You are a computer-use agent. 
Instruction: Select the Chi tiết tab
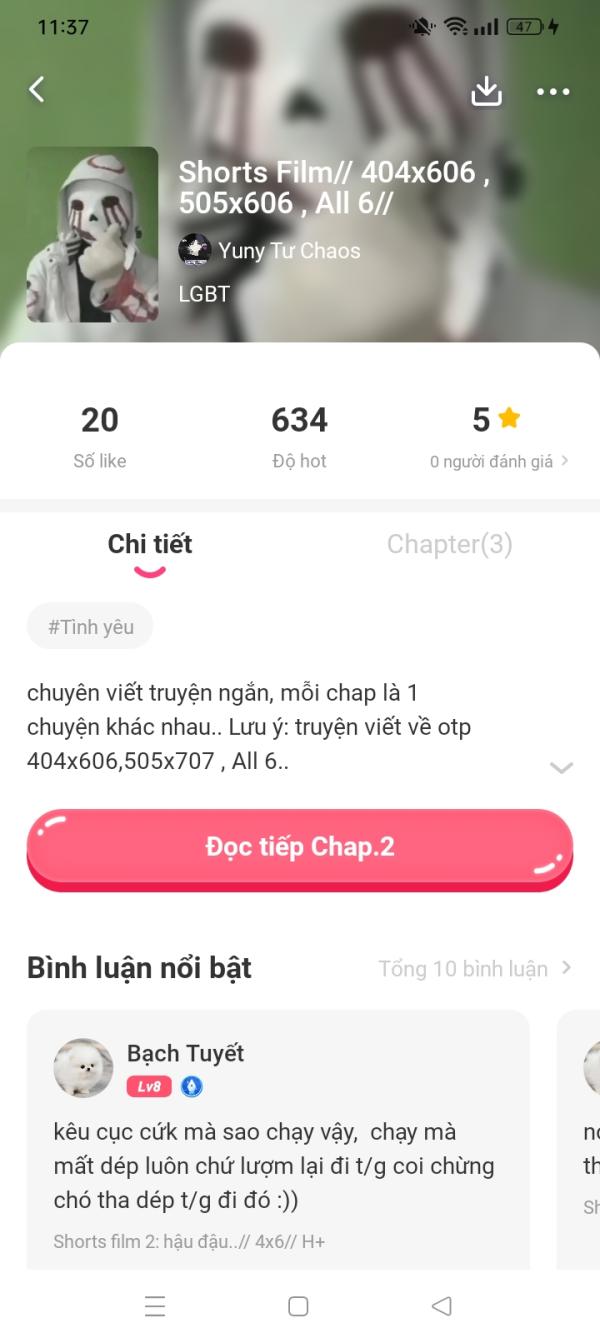coord(150,544)
